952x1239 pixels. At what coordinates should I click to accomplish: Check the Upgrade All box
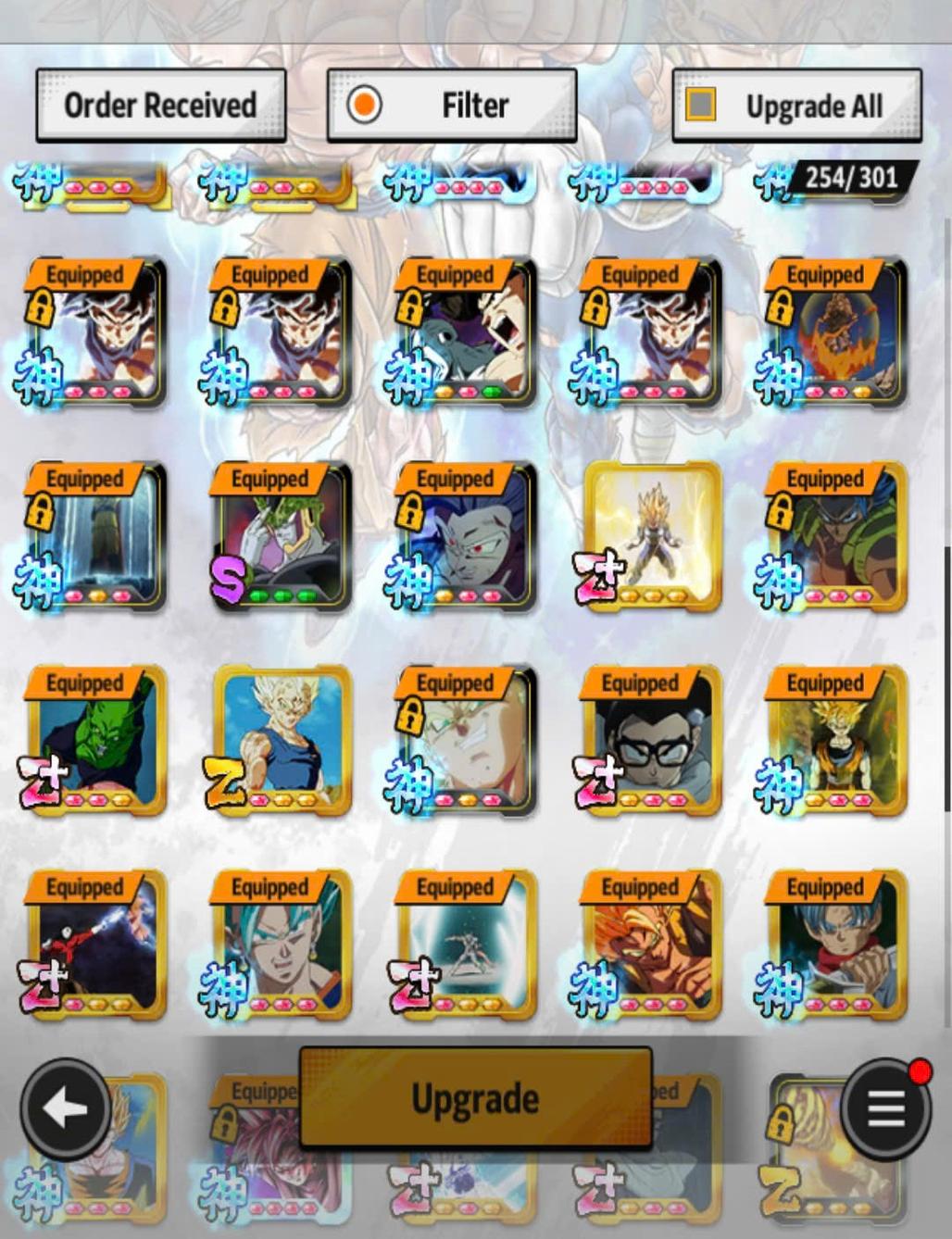click(701, 105)
